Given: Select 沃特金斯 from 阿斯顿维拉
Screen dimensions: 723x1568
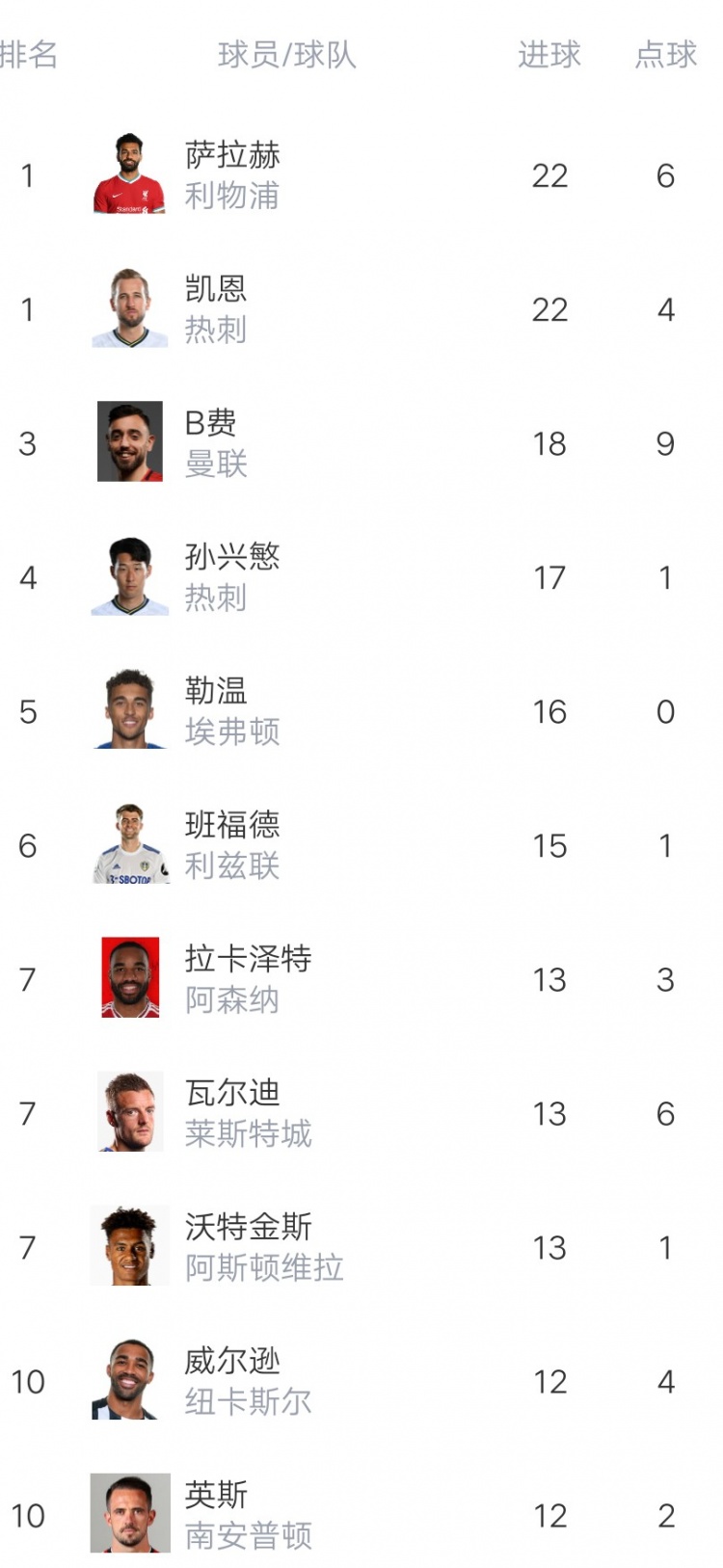Looking at the screenshot, I should (361, 1246).
